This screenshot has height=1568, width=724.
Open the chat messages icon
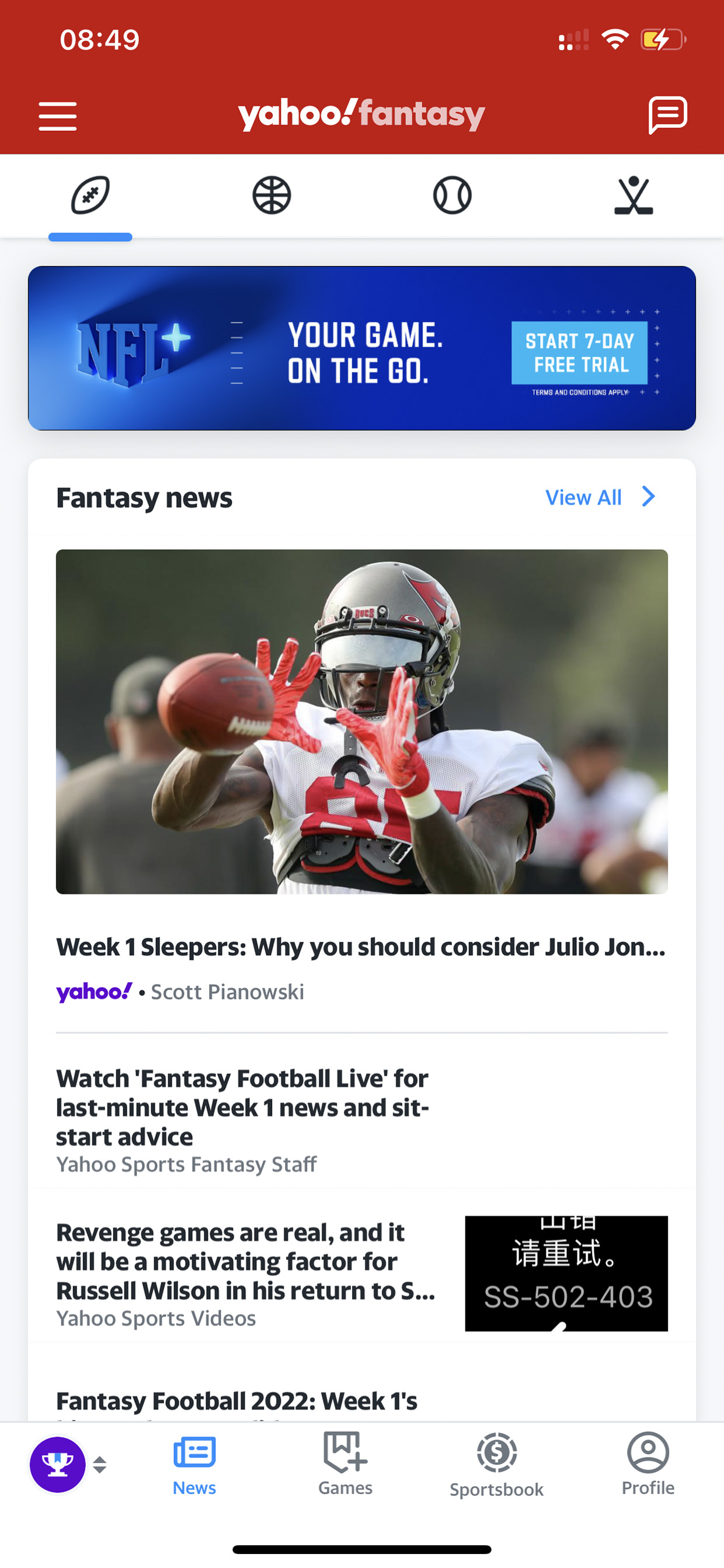667,115
